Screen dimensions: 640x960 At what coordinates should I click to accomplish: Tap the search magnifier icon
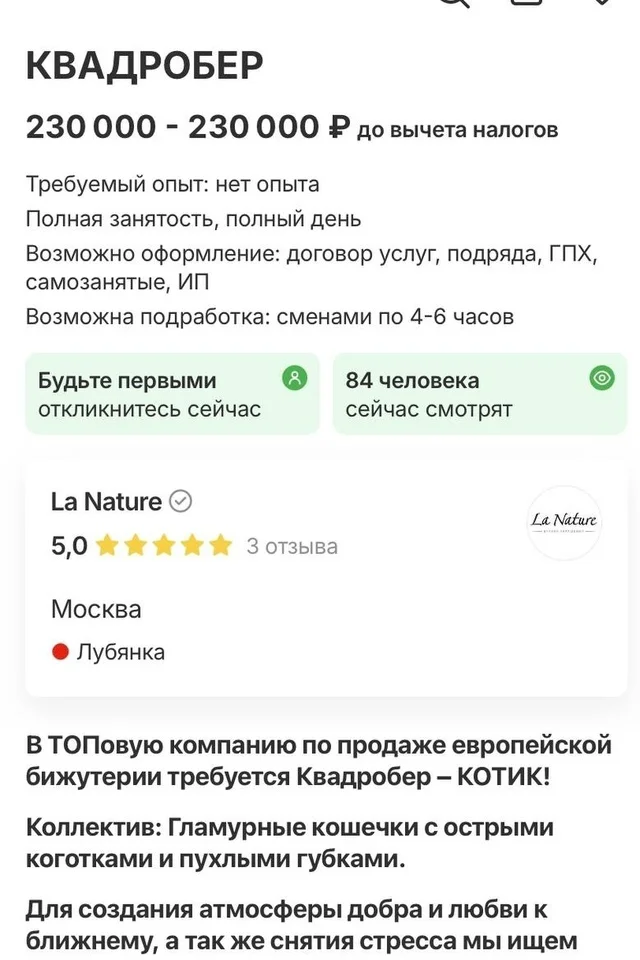coord(452,3)
